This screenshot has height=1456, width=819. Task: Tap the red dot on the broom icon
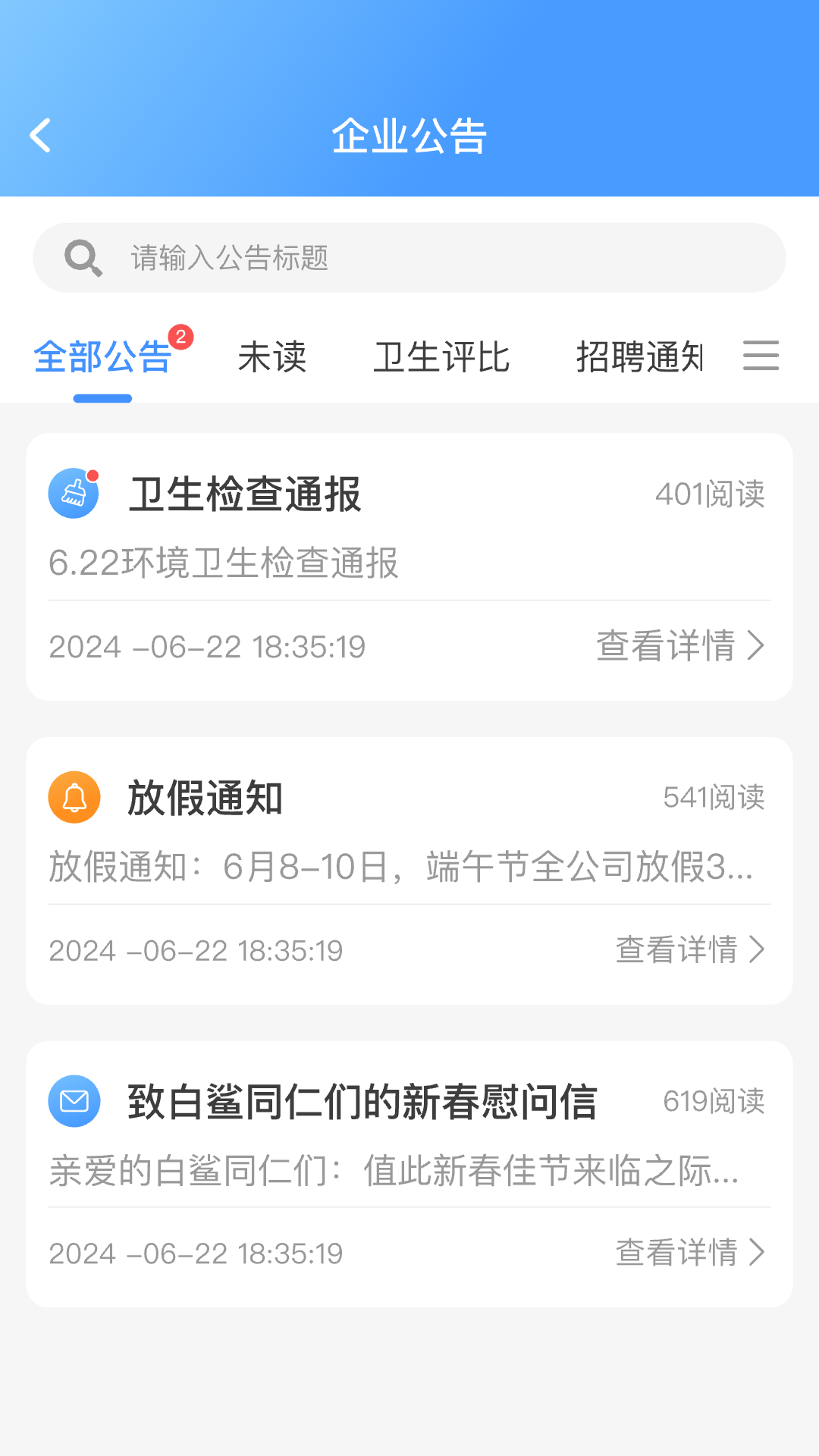point(93,475)
